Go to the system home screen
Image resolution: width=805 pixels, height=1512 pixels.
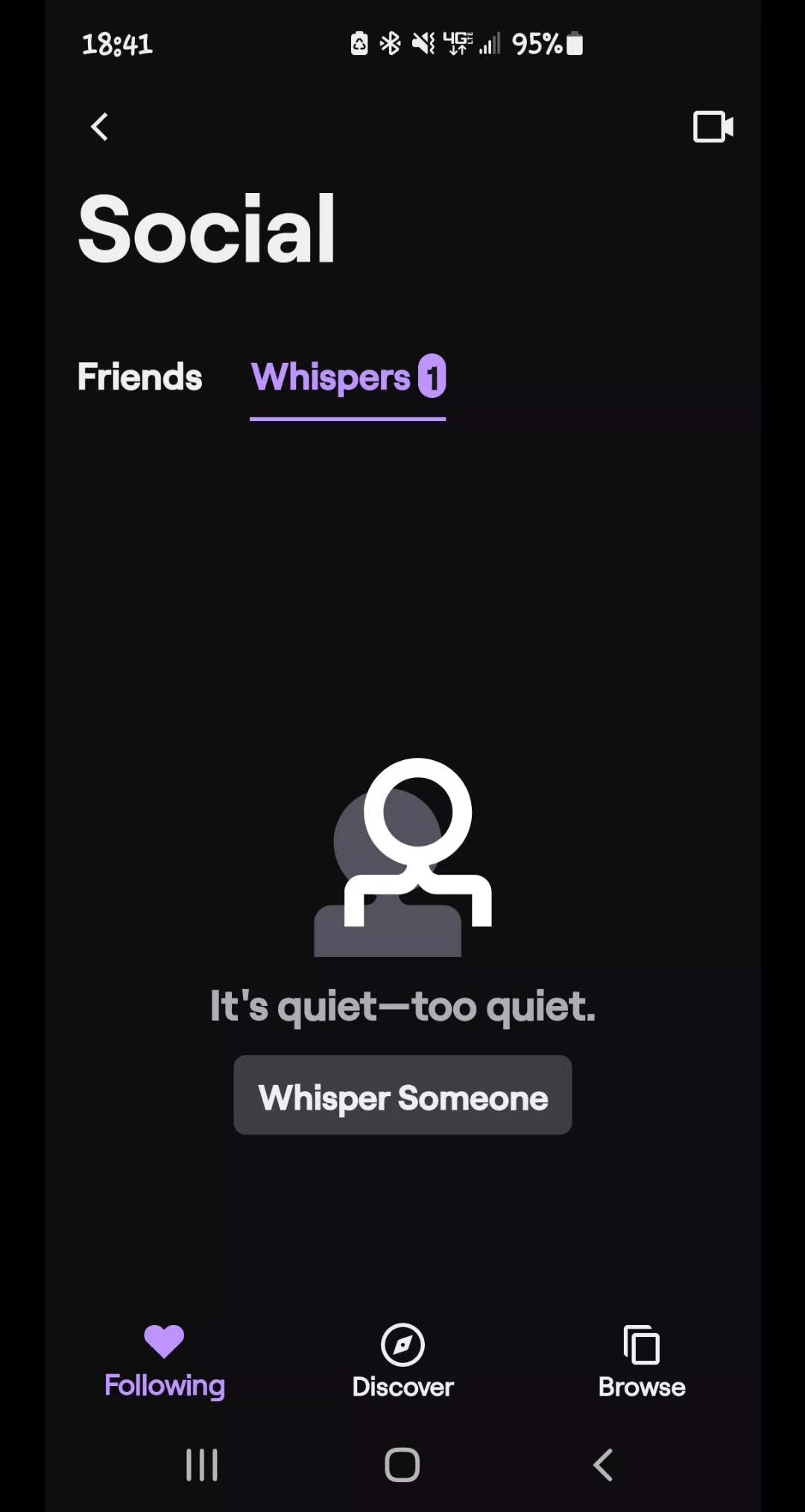point(402,1465)
